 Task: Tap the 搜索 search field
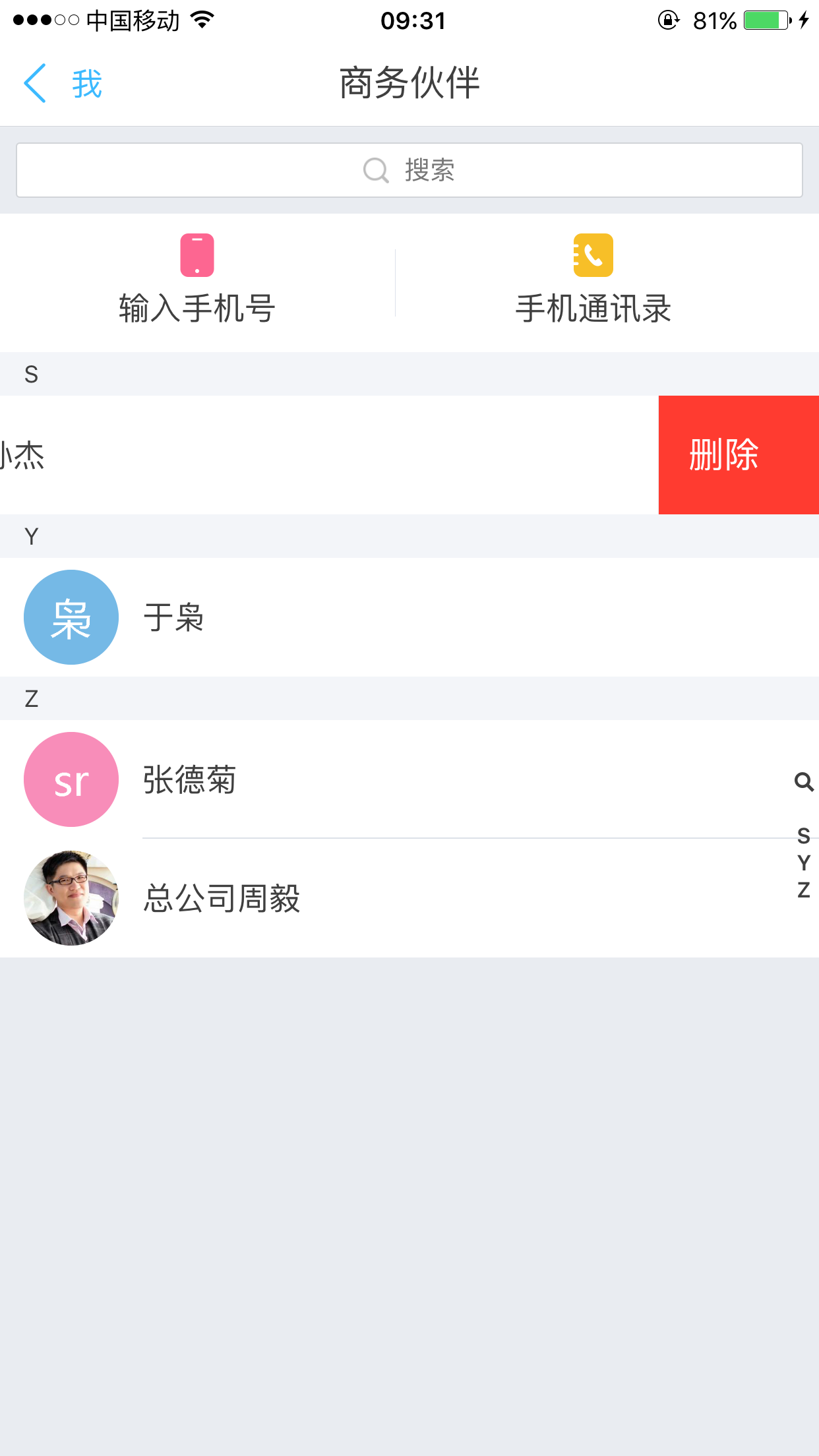pyautogui.click(x=409, y=170)
